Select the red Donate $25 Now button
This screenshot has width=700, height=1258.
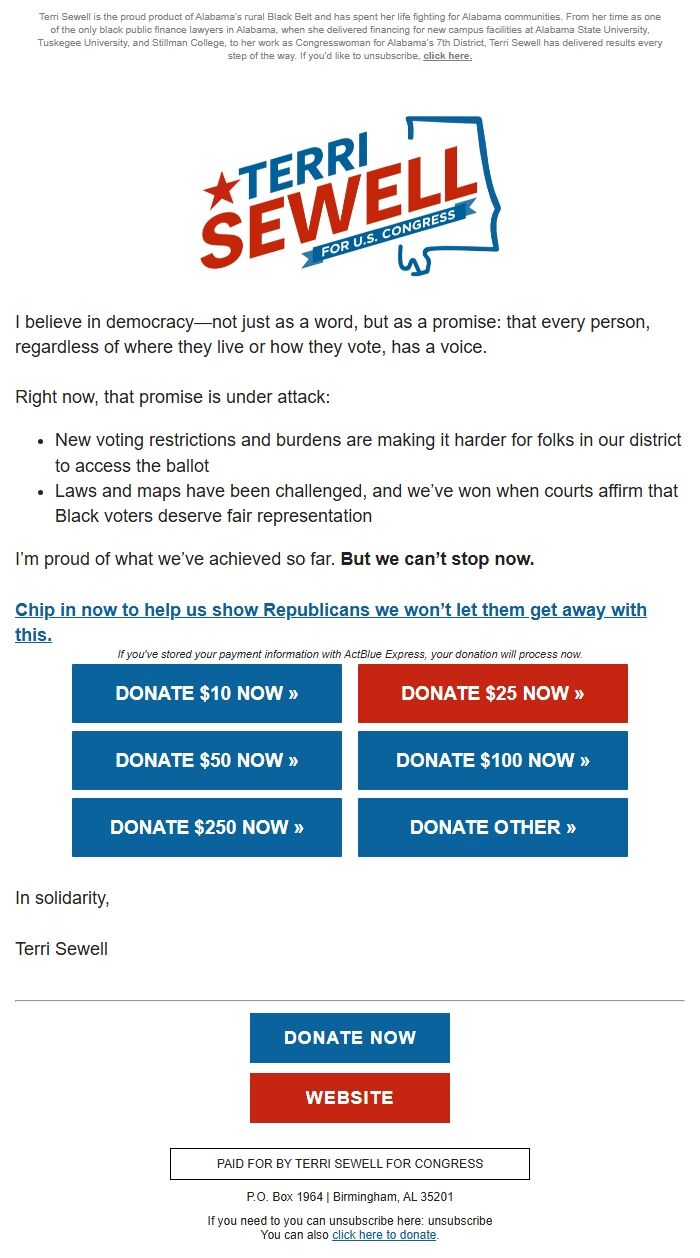coord(493,693)
